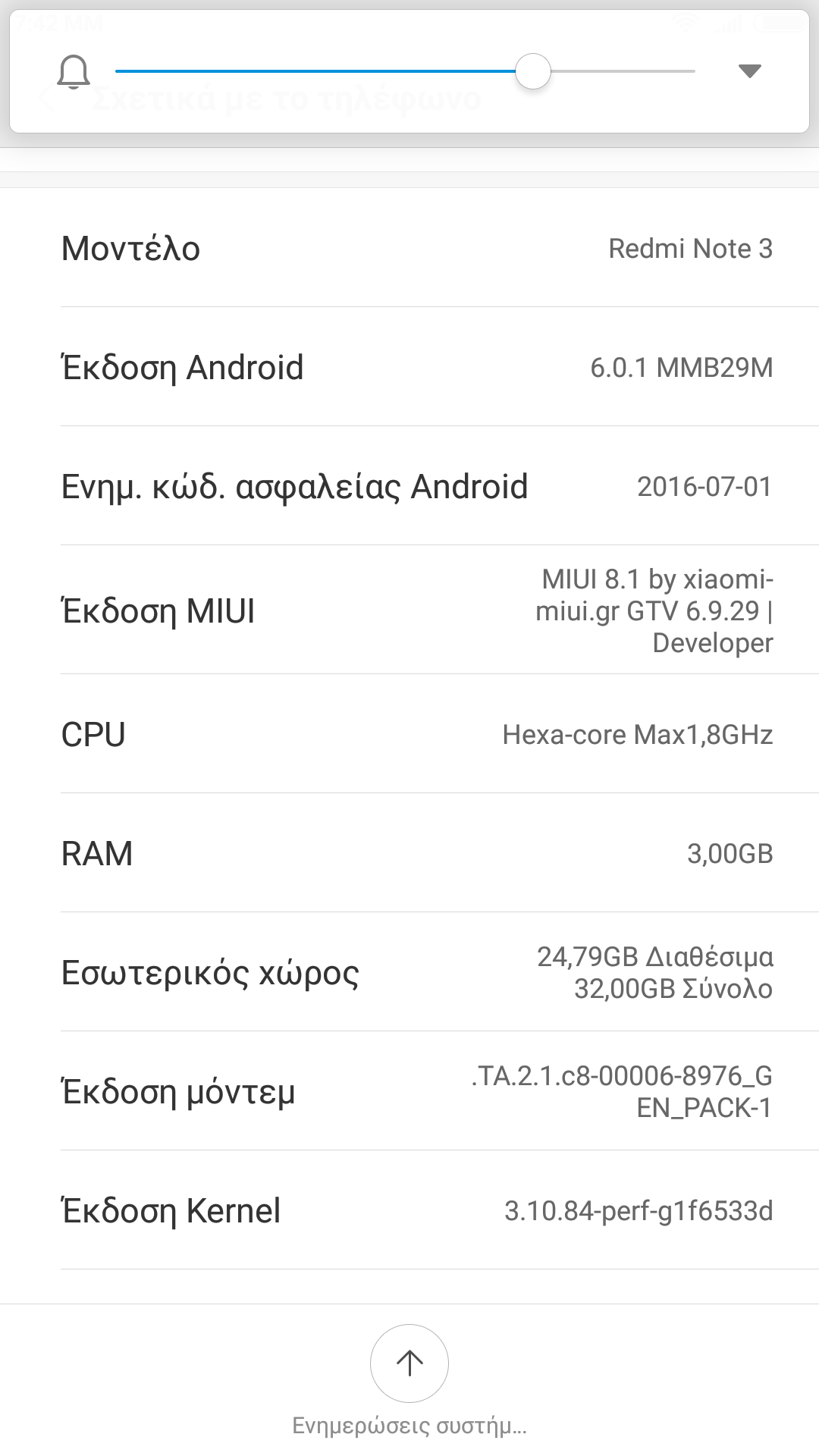Tap the ringer volume bell icon
This screenshot has height=1456, width=819.
point(74,72)
